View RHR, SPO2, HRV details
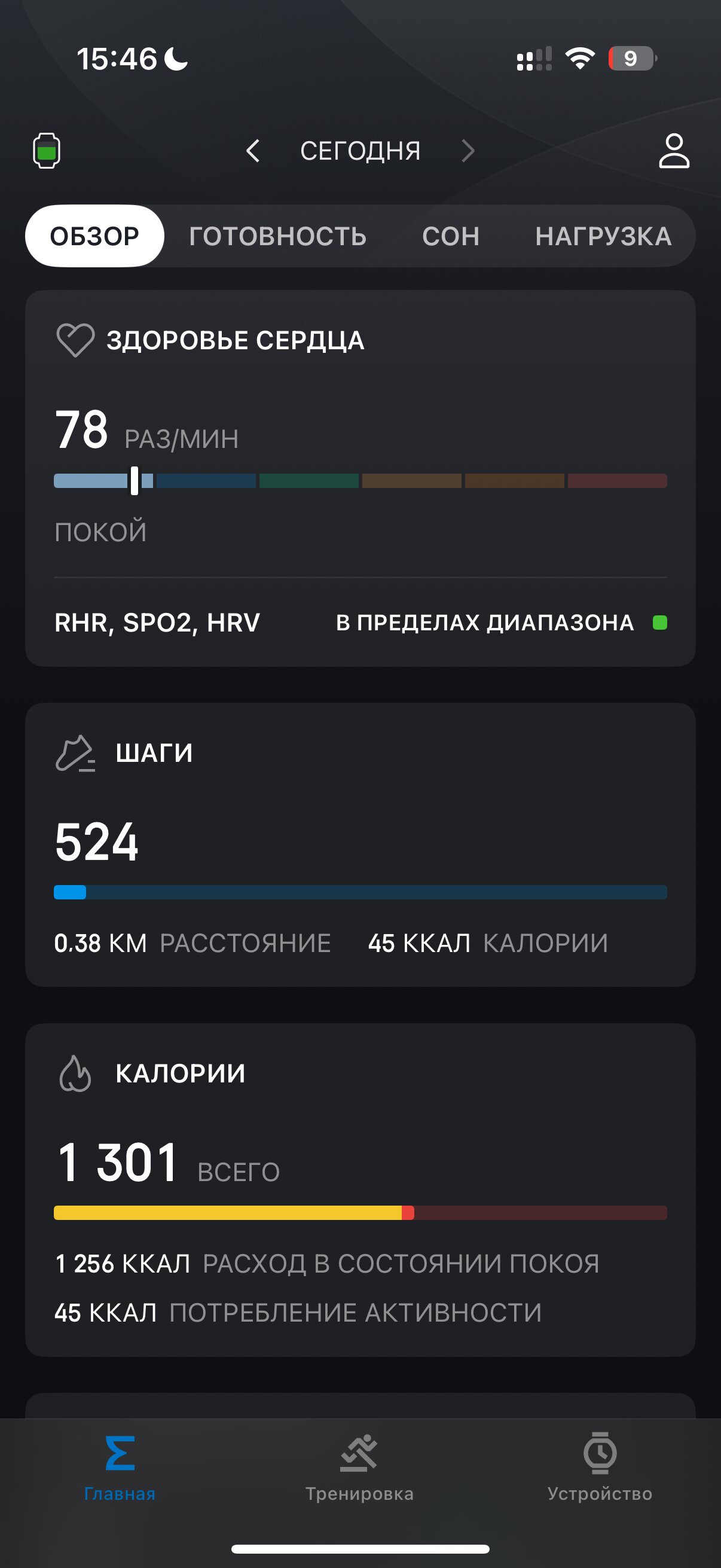The width and height of the screenshot is (721, 1568). (x=360, y=623)
